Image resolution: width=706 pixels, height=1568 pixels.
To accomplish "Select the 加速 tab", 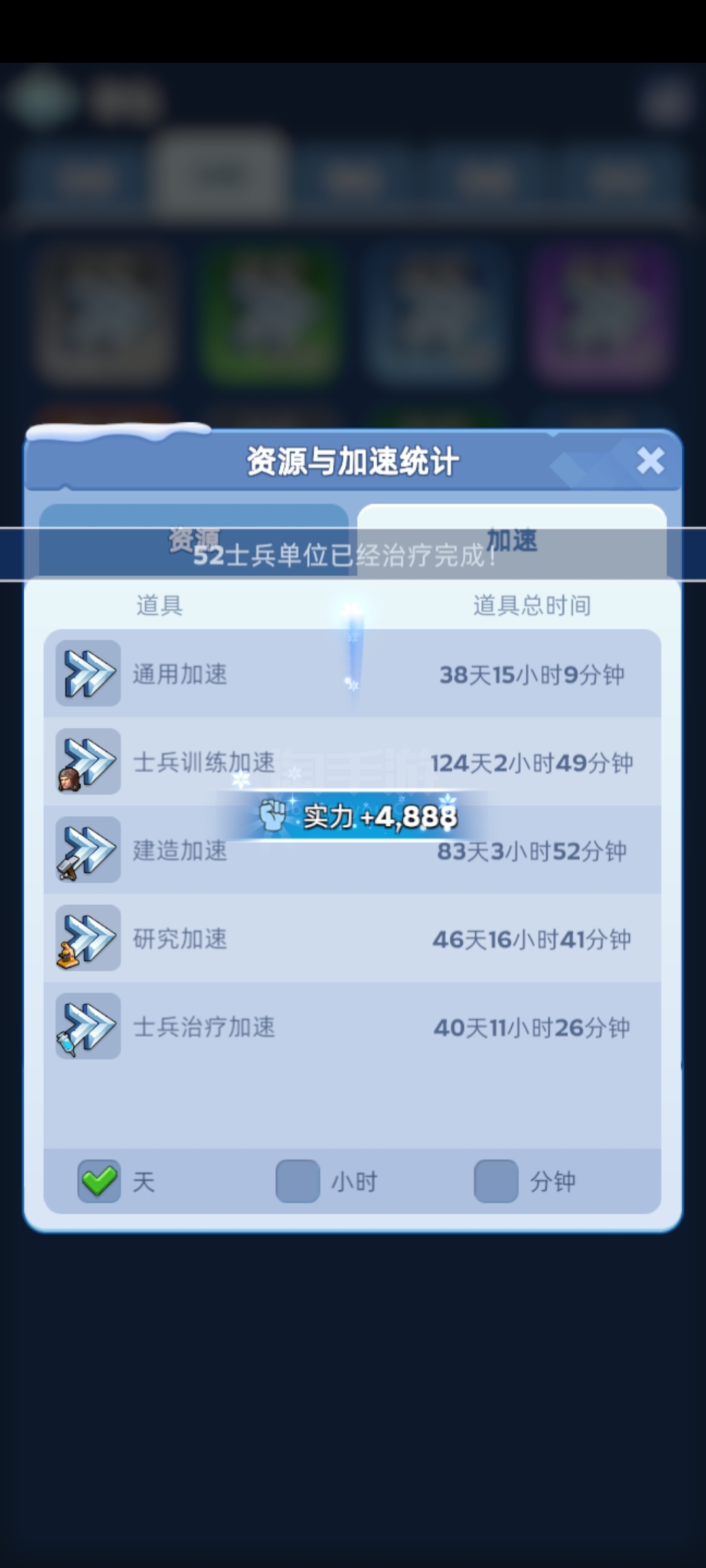I will [x=512, y=541].
